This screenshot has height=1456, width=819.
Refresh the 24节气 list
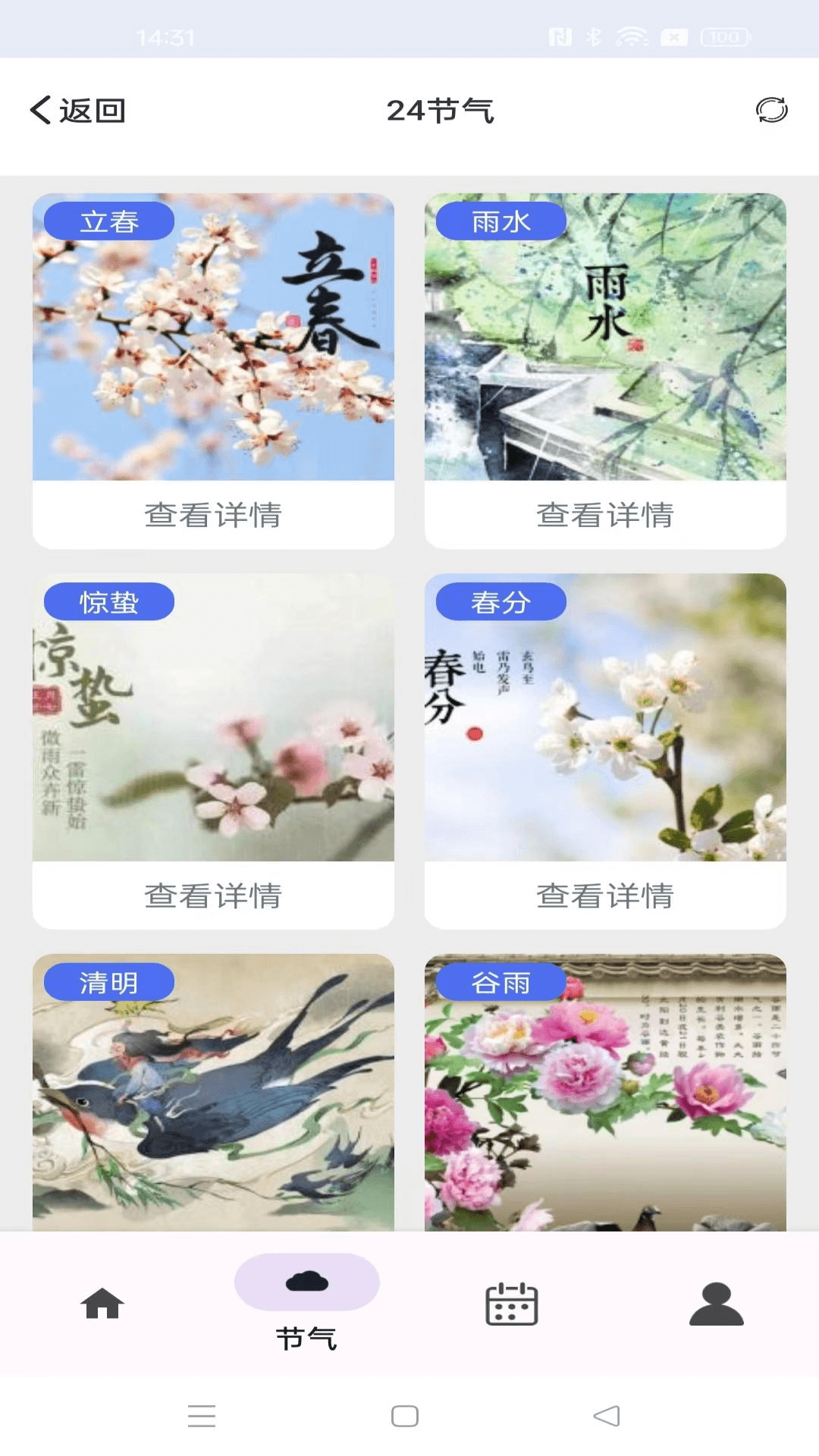point(771,110)
